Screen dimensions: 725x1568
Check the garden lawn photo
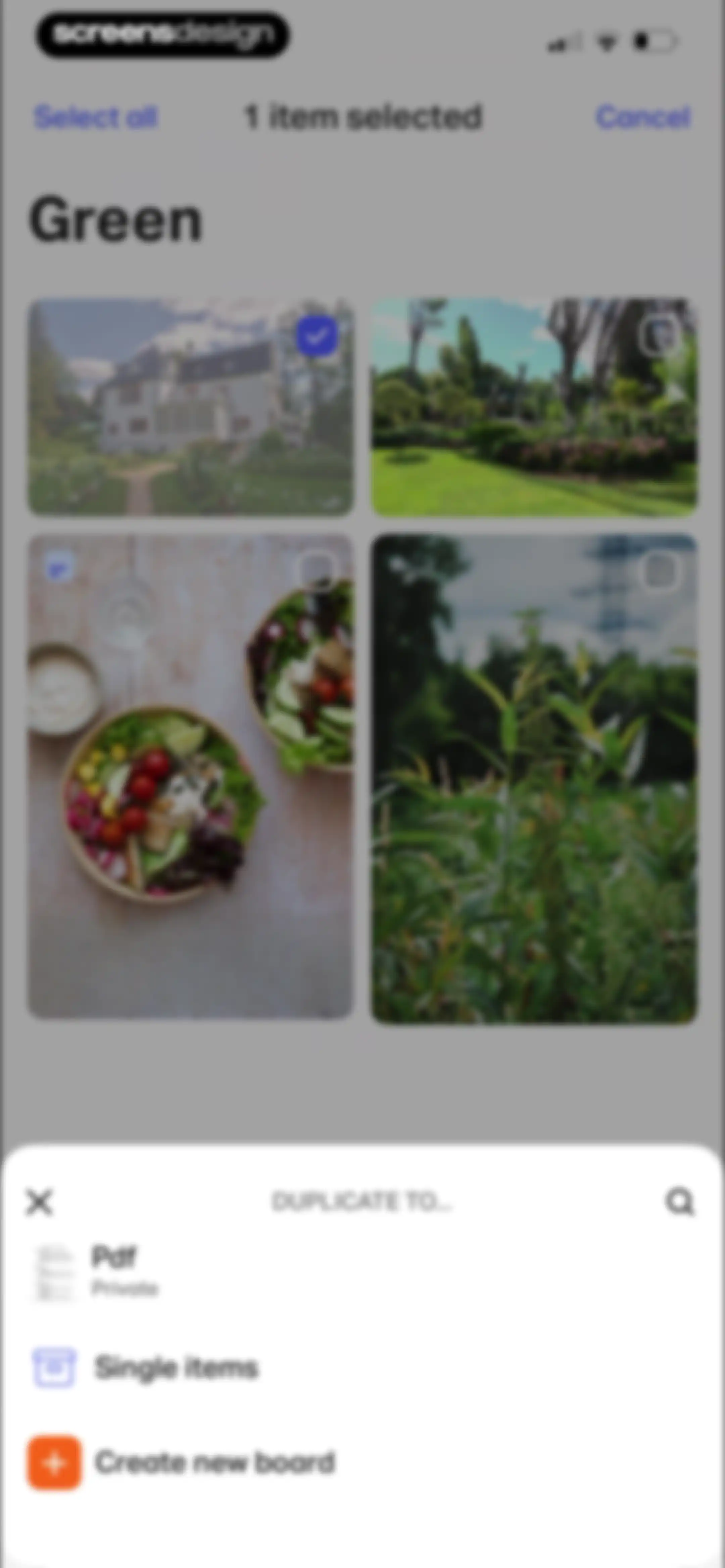(659, 335)
